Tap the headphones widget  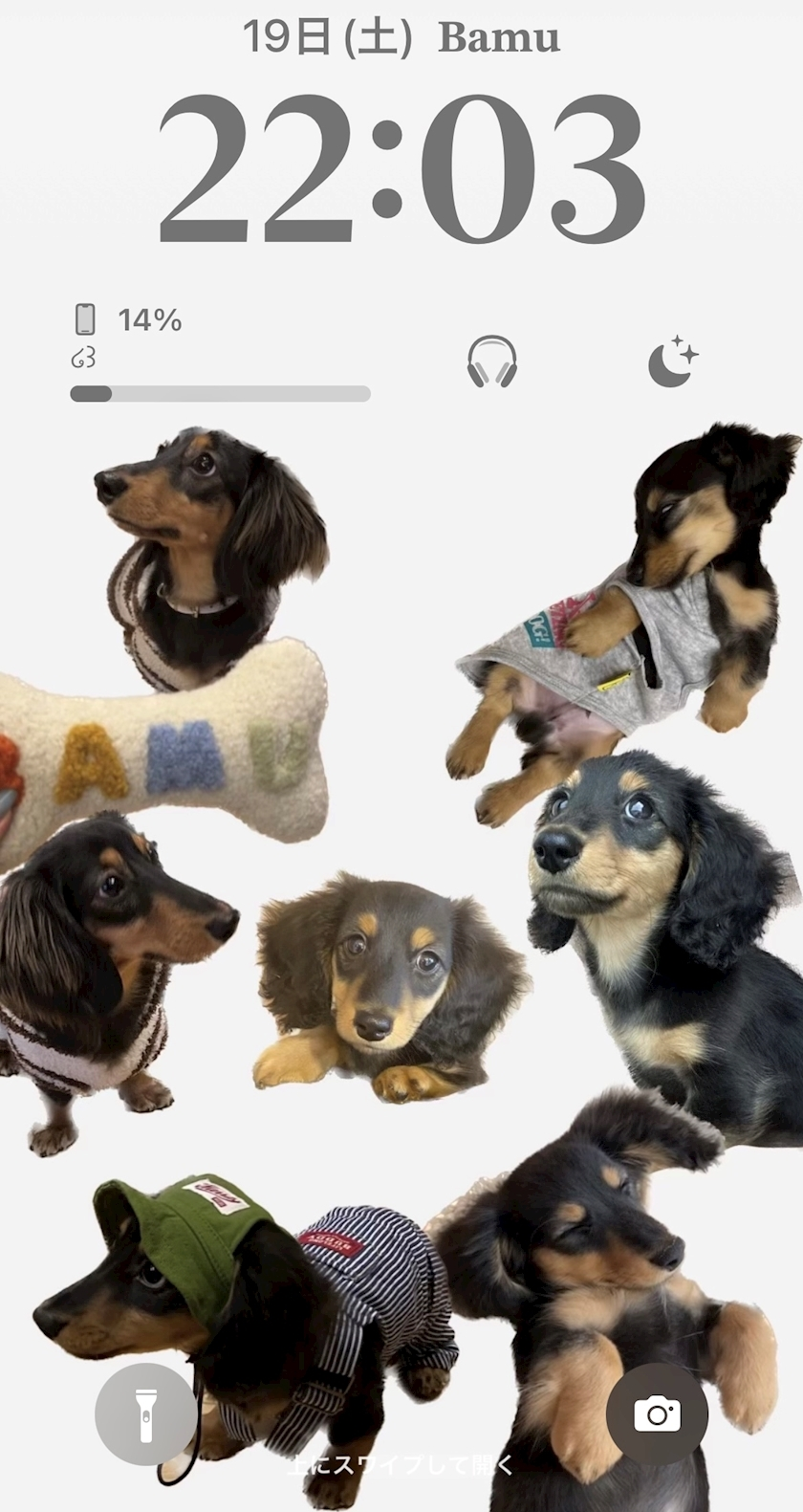point(491,362)
